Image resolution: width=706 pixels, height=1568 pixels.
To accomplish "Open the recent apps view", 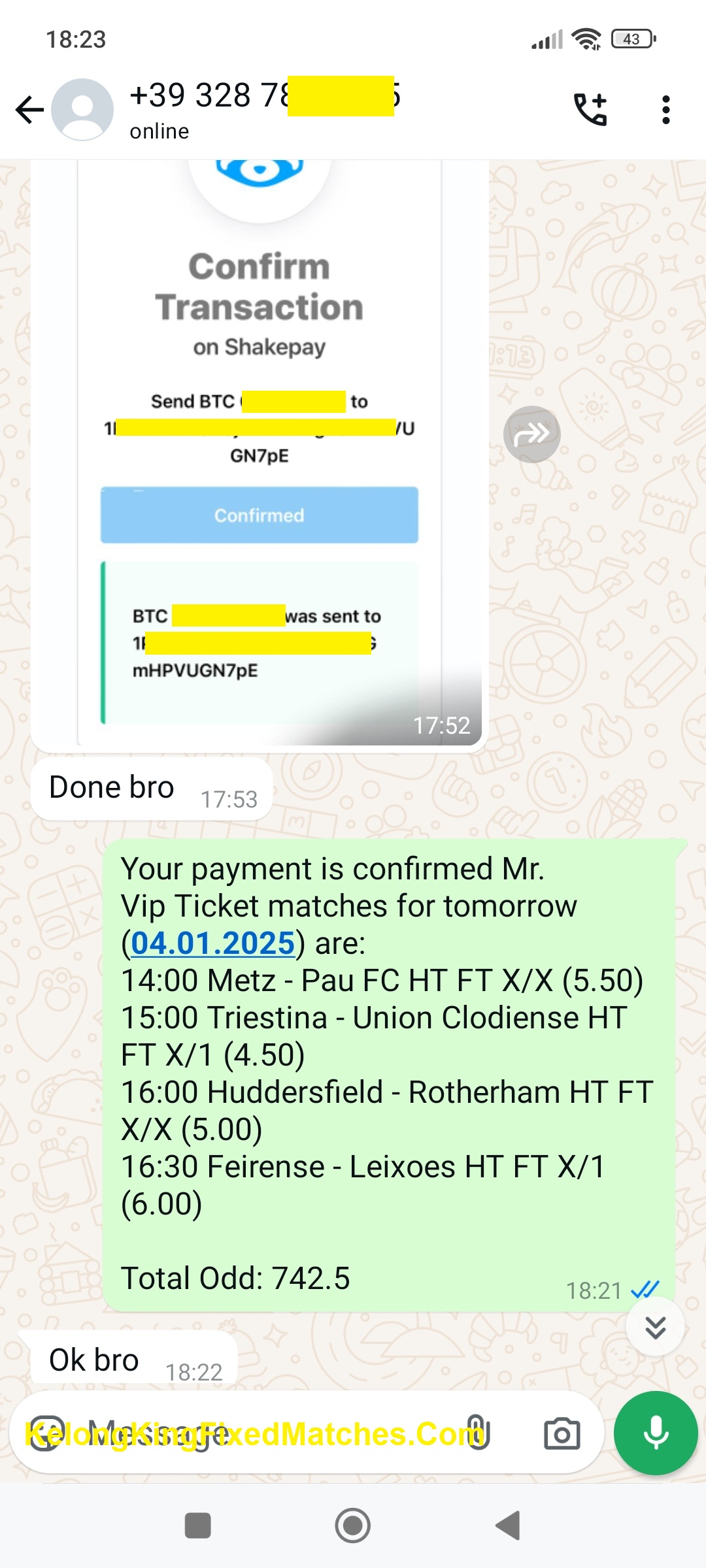I will pyautogui.click(x=198, y=1526).
